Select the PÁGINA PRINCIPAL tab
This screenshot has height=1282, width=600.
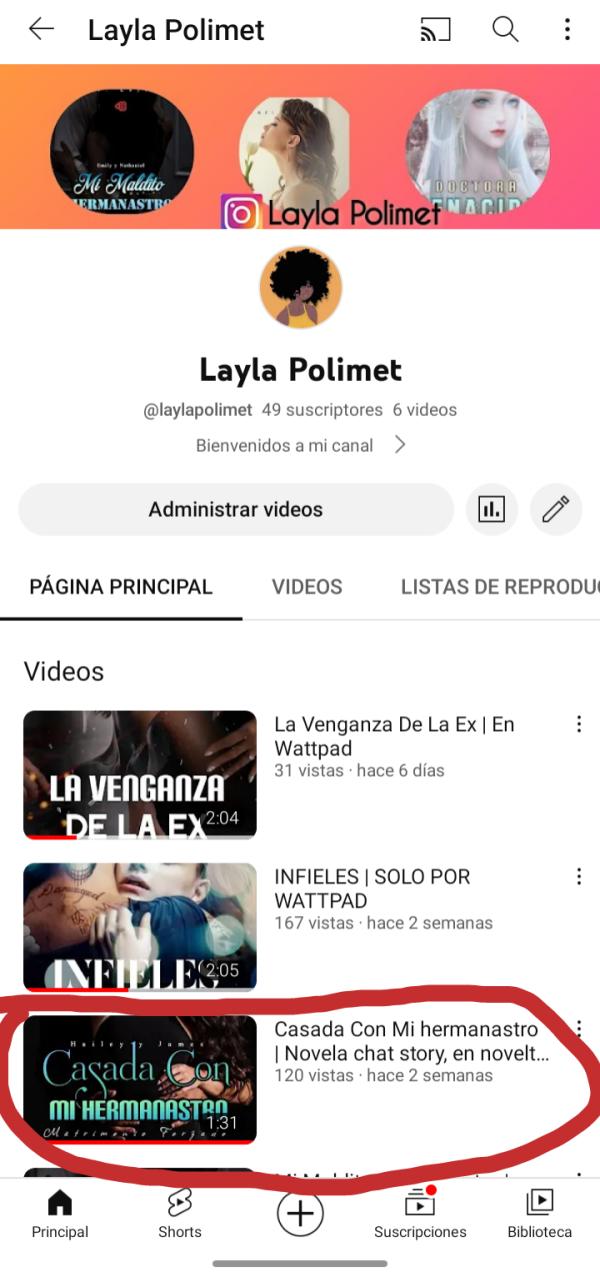pyautogui.click(x=121, y=587)
